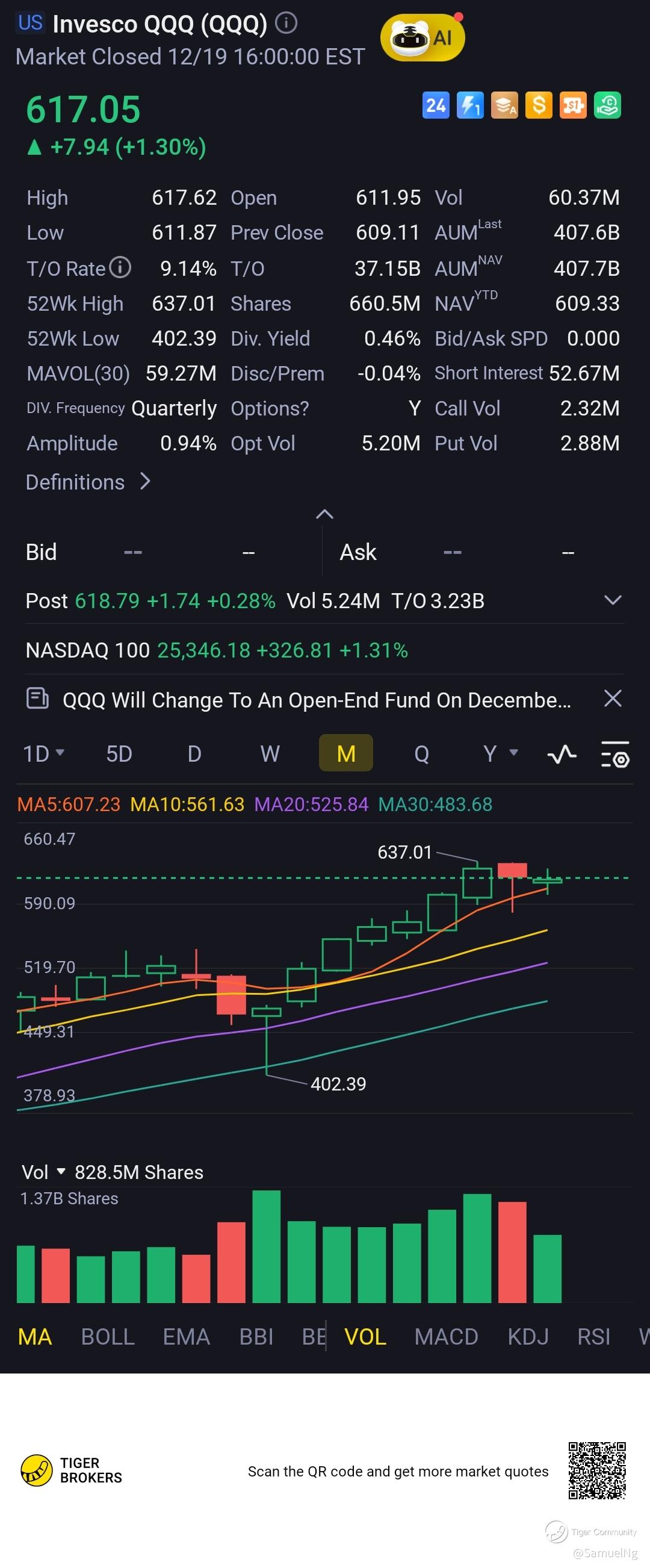This screenshot has width=650, height=1568.
Task: Open the QQQ open-end fund notice
Action: tap(317, 700)
